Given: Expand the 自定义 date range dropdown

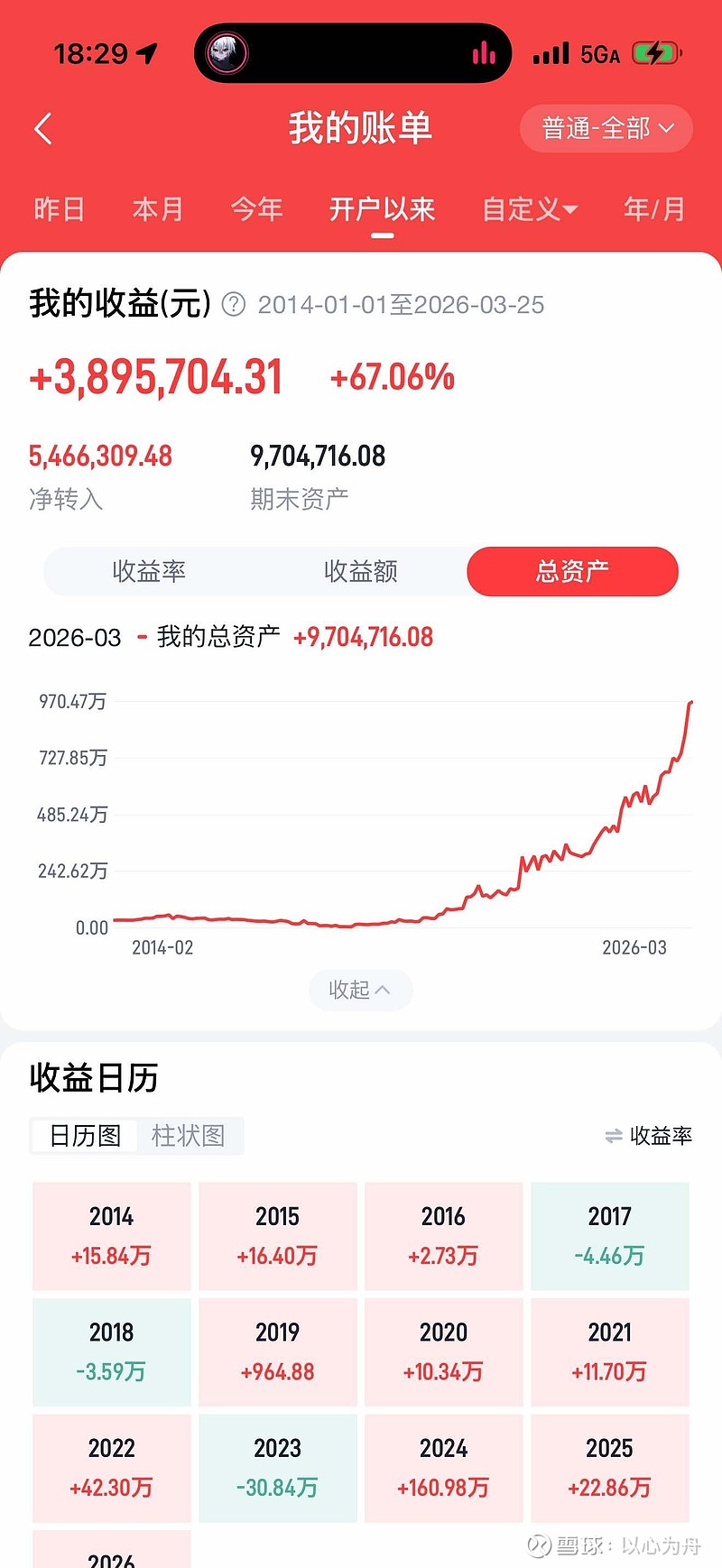Looking at the screenshot, I should pos(528,209).
